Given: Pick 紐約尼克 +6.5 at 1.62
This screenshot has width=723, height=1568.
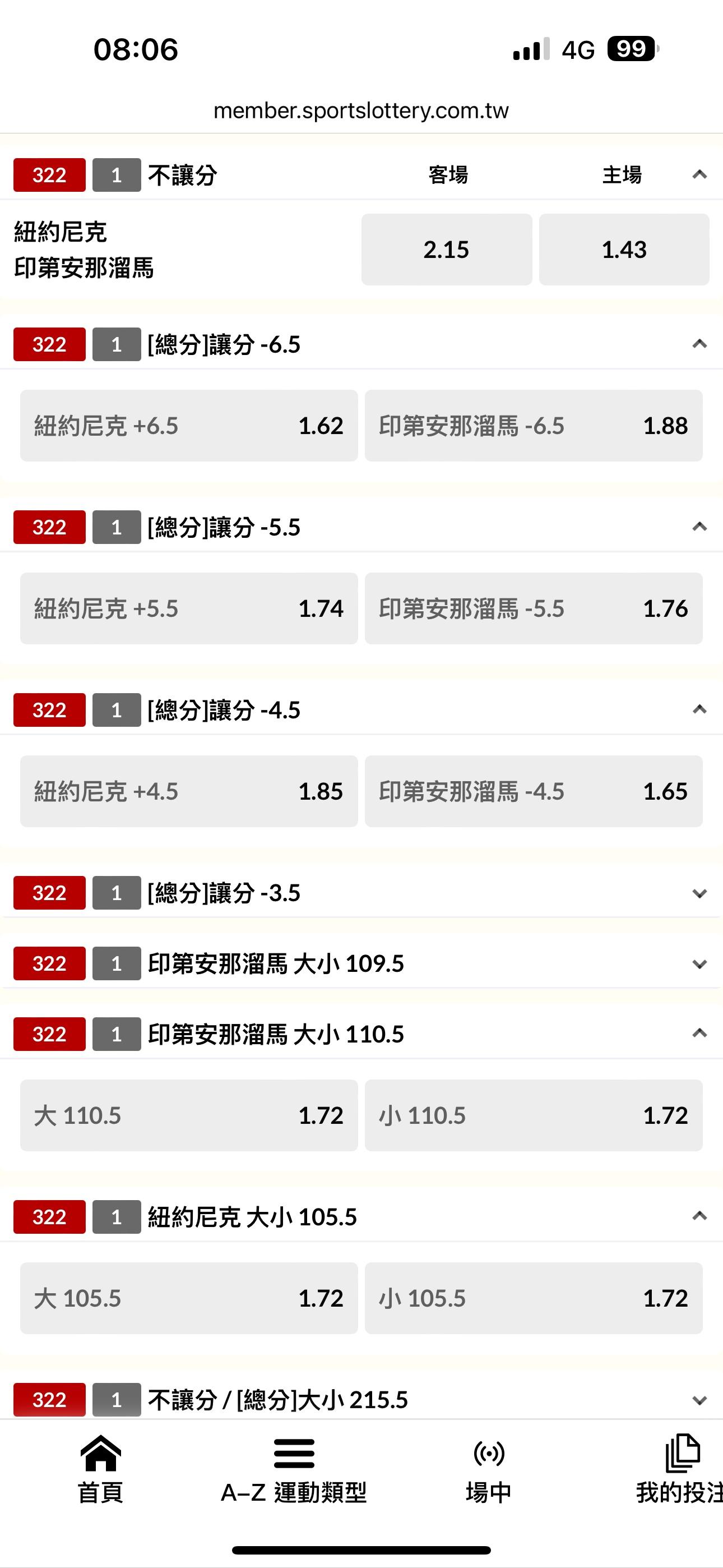Looking at the screenshot, I should coord(189,426).
